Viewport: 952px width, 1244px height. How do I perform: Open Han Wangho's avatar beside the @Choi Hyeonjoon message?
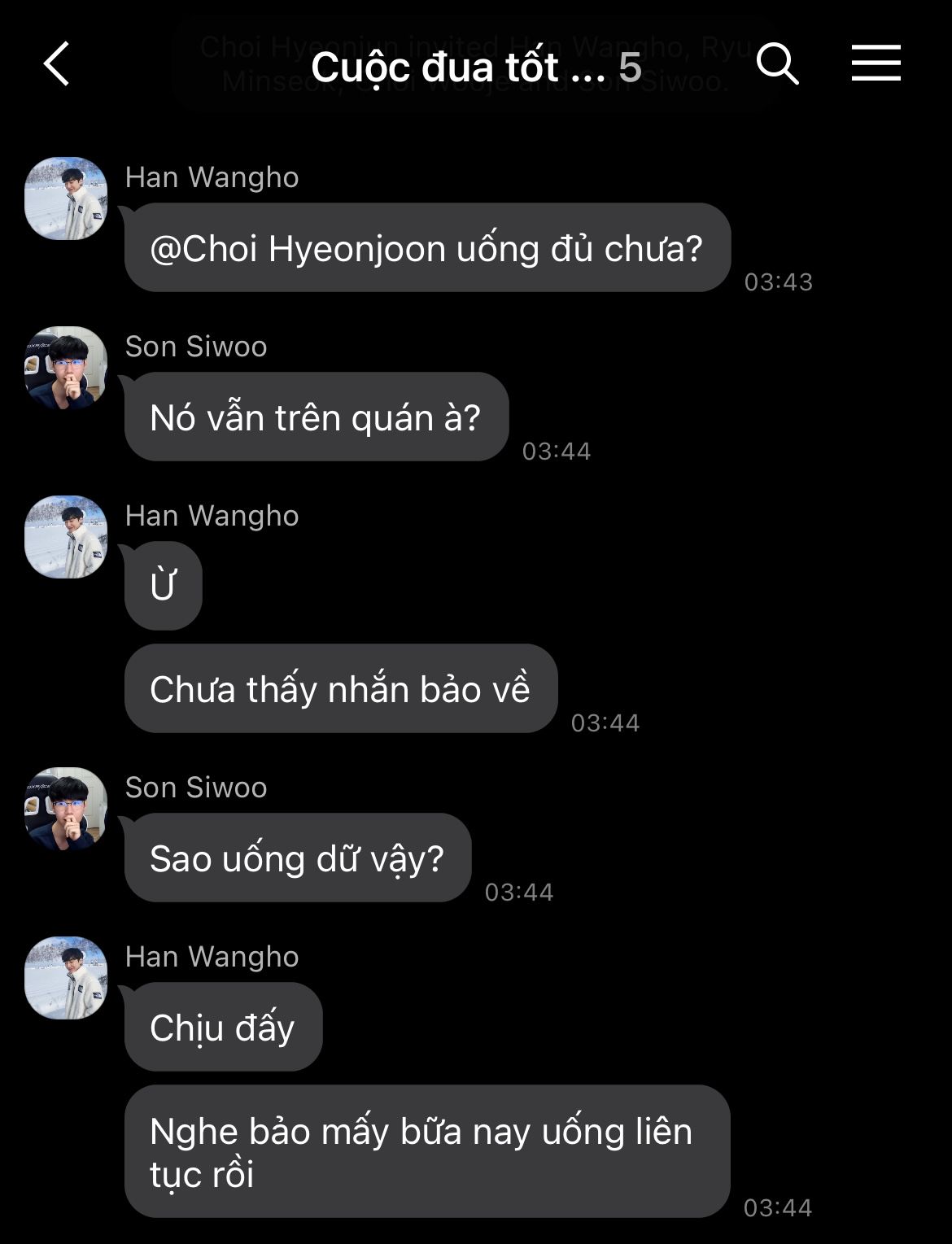coord(66,199)
